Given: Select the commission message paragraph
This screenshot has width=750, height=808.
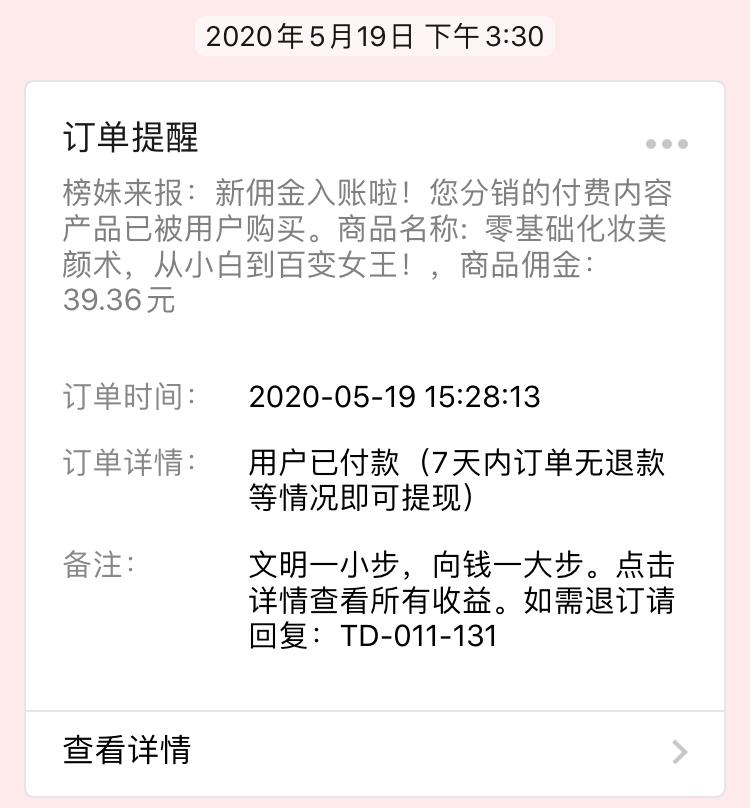Looking at the screenshot, I should tap(375, 245).
